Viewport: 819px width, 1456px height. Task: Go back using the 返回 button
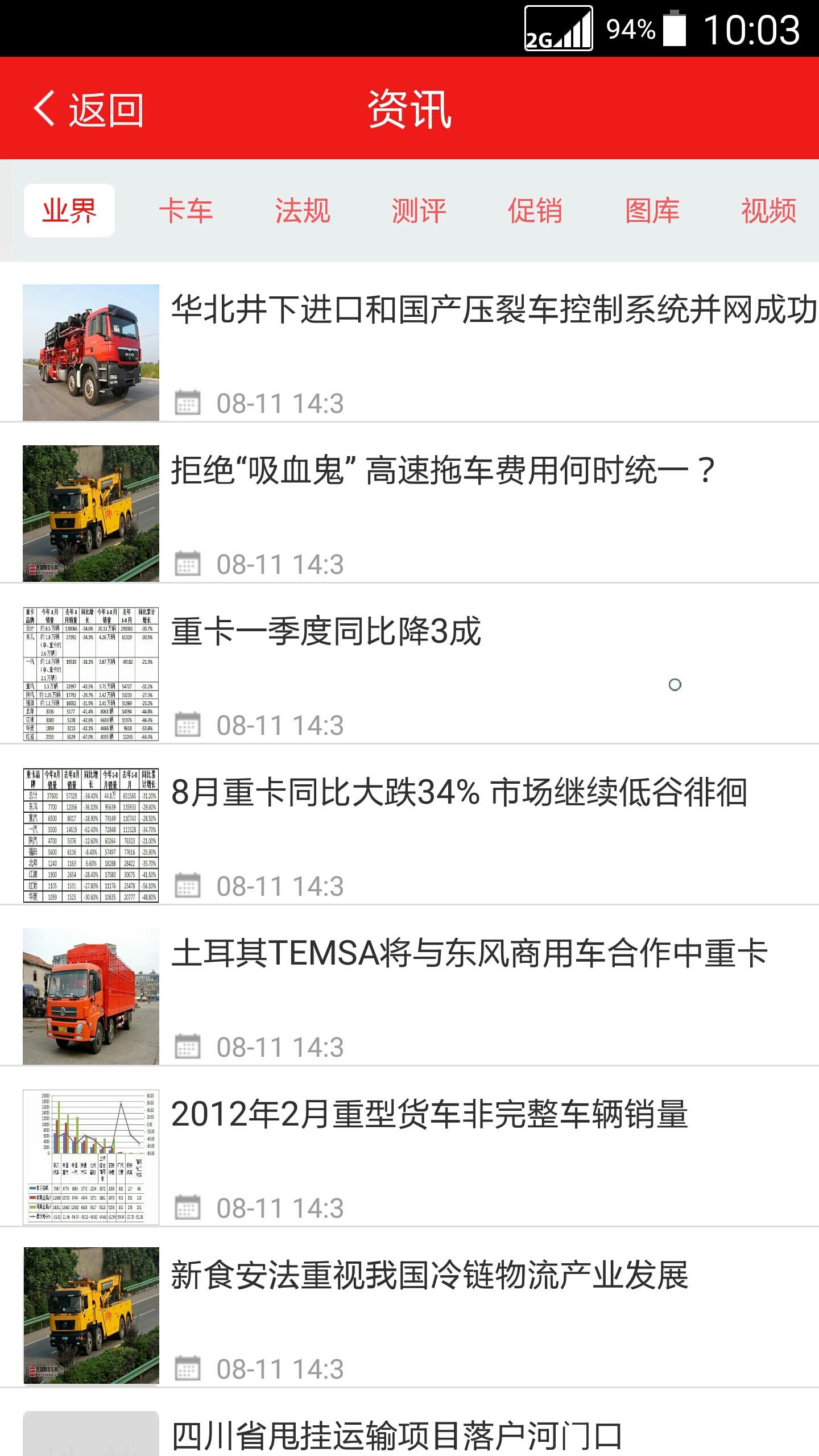click(x=88, y=109)
